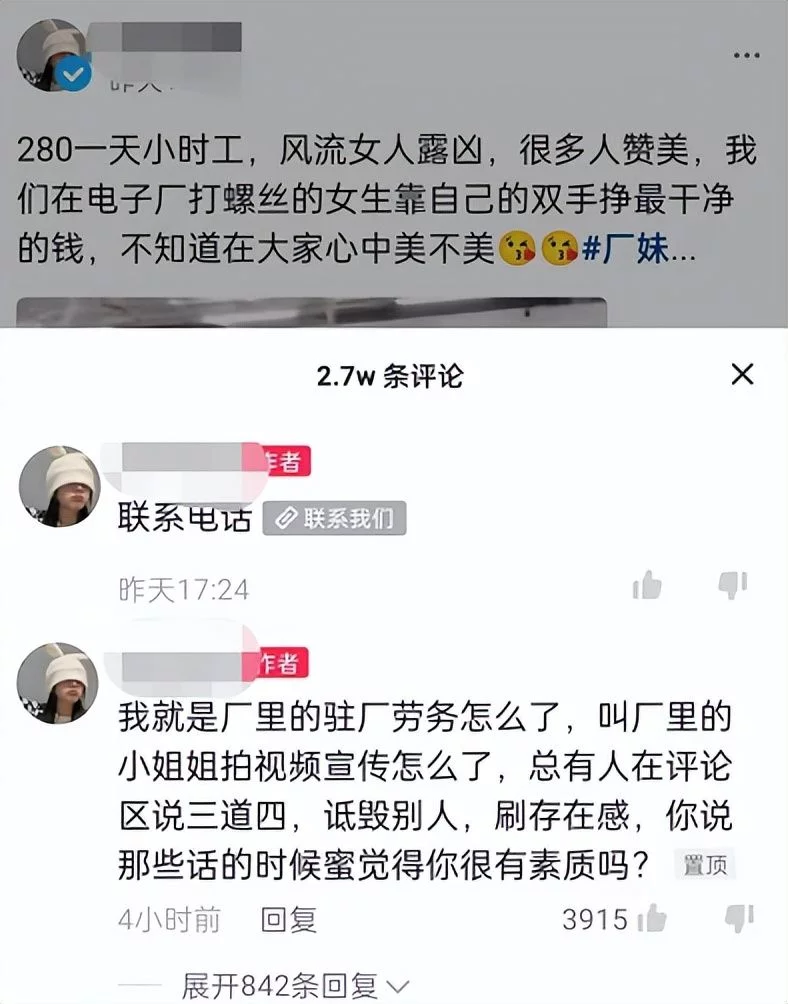Image resolution: width=788 pixels, height=1004 pixels.
Task: Dislike the 联系电话 comment
Action: pos(733,585)
